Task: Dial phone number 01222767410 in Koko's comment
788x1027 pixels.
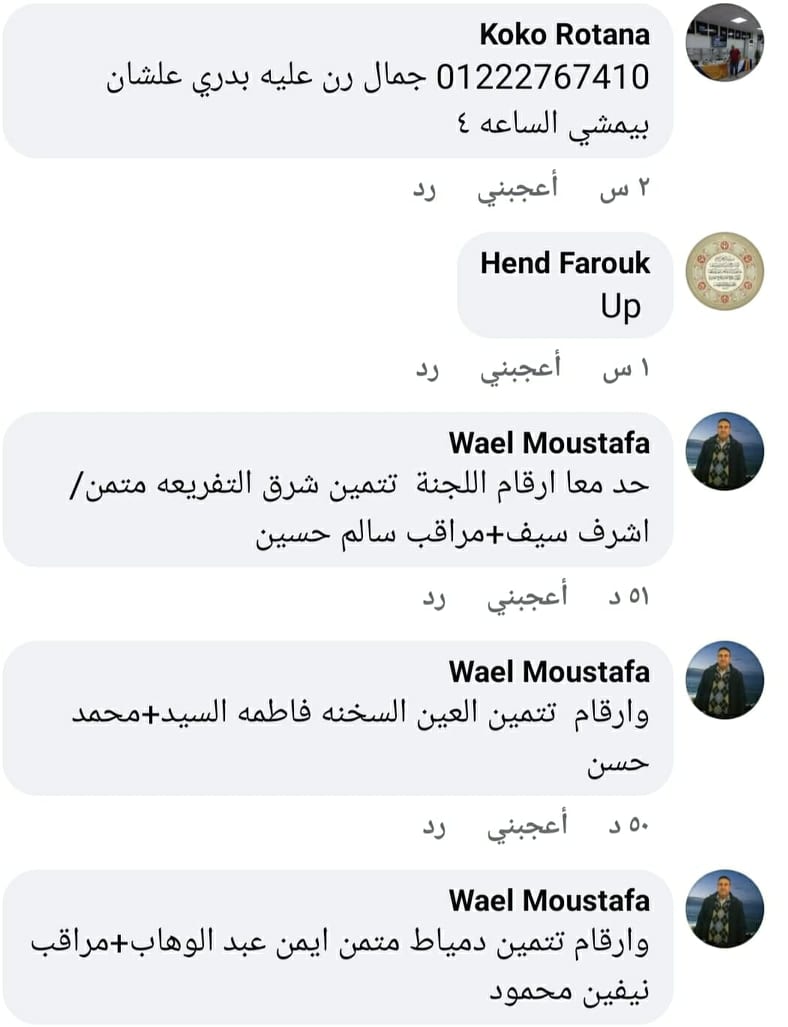Action: (x=542, y=78)
